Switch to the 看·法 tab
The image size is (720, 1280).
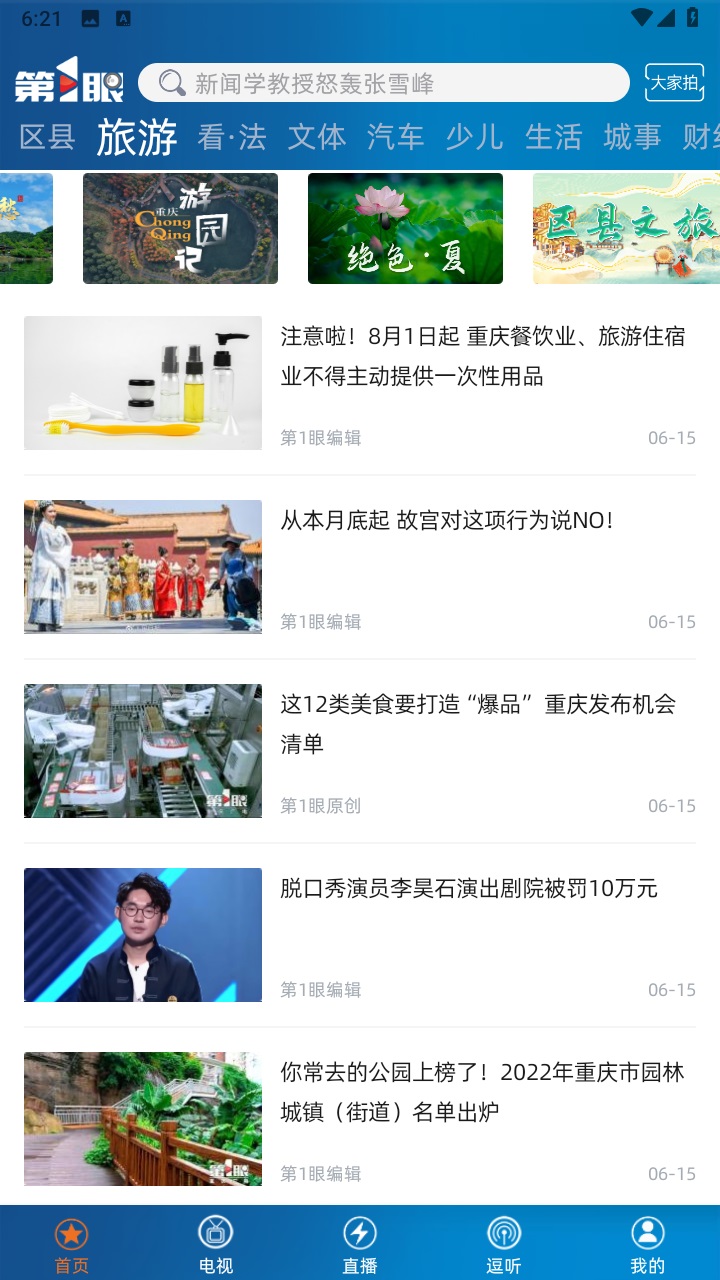(x=232, y=137)
